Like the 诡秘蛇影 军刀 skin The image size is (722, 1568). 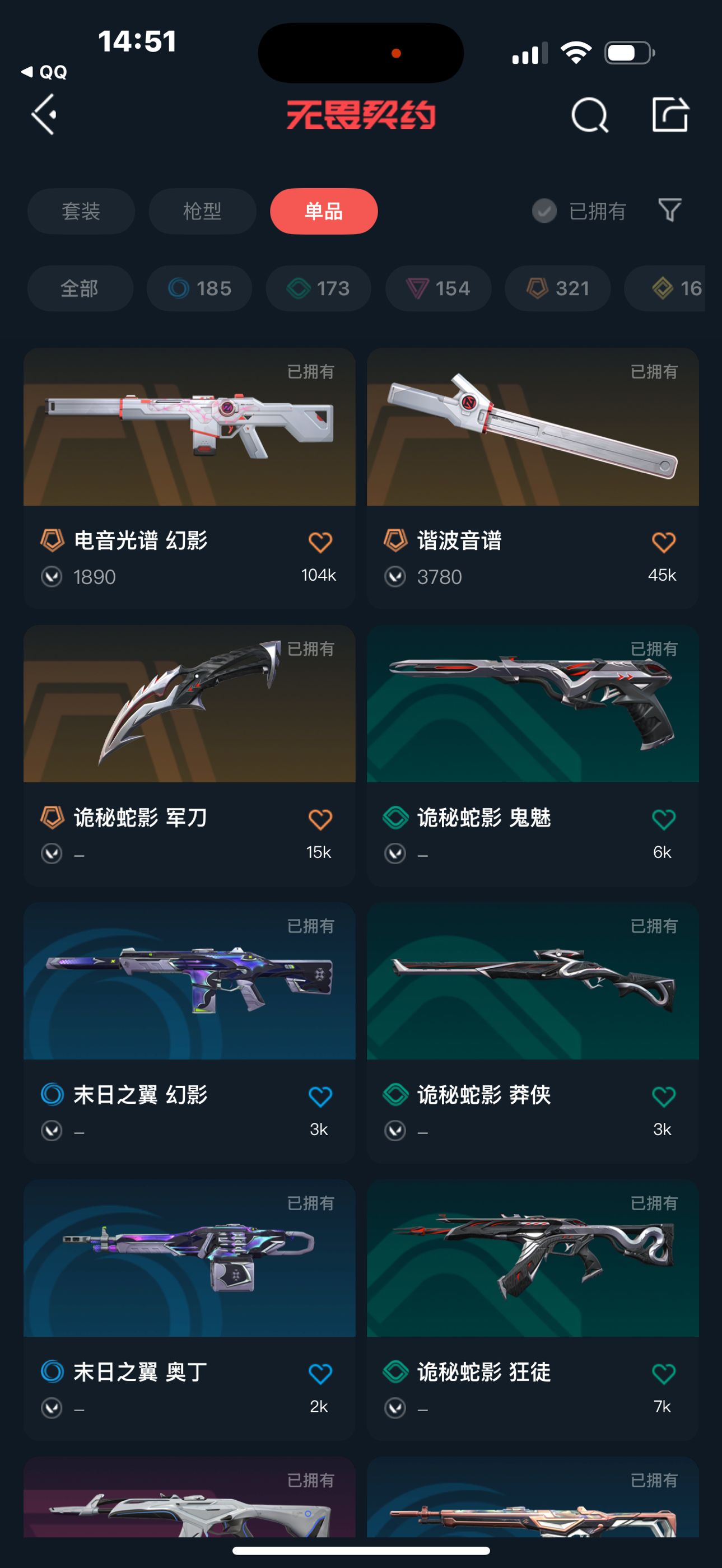(x=320, y=819)
